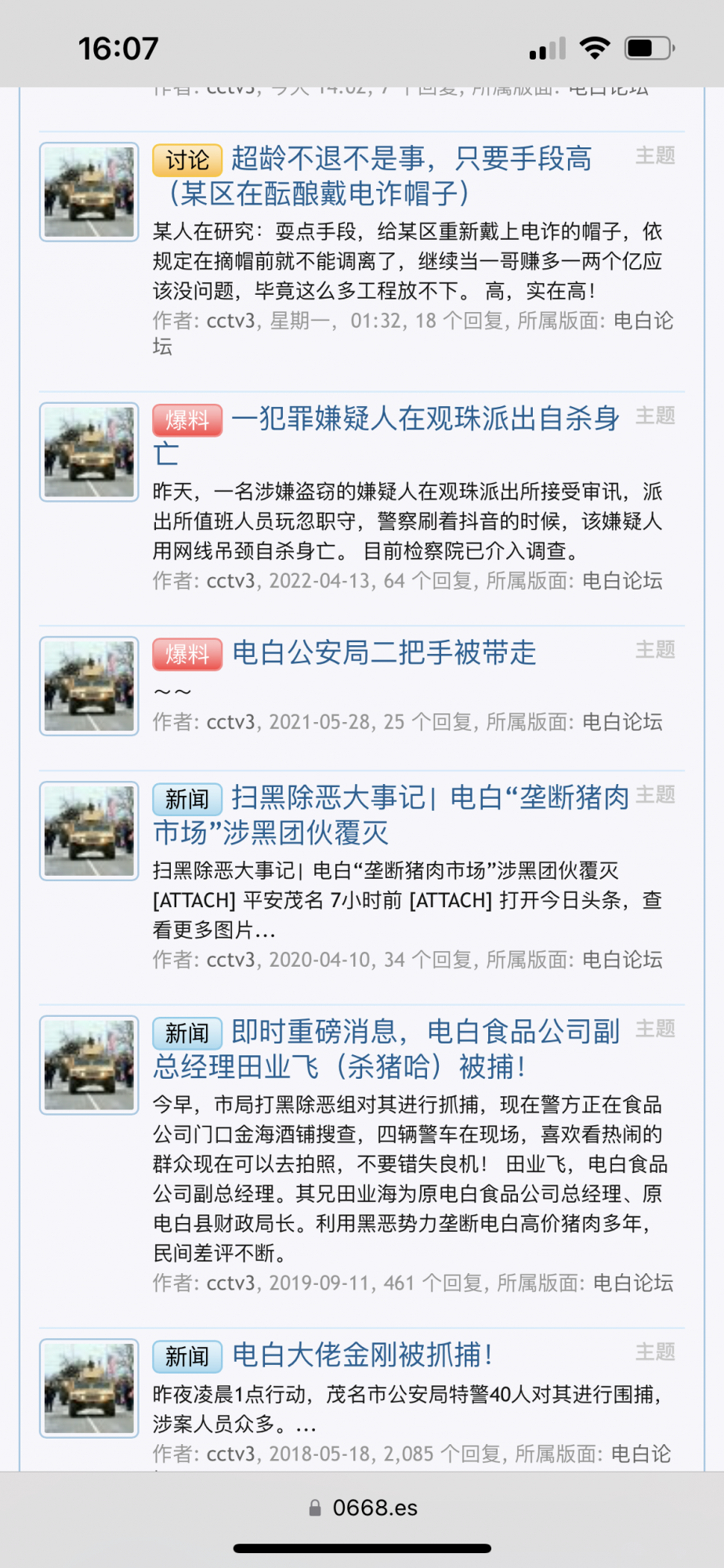Tap the 讨论 prefix tag
Screen dimensions: 724x1568
(x=187, y=160)
